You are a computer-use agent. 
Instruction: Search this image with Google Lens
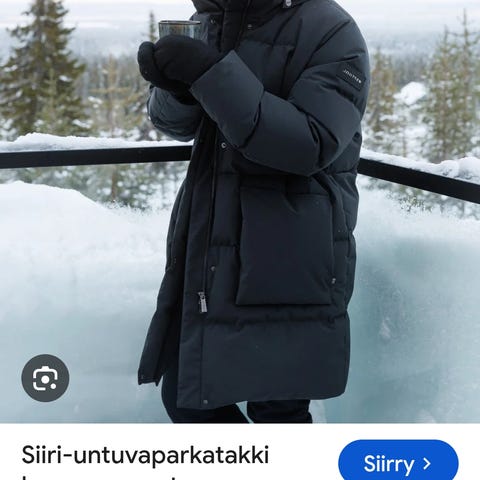45,378
